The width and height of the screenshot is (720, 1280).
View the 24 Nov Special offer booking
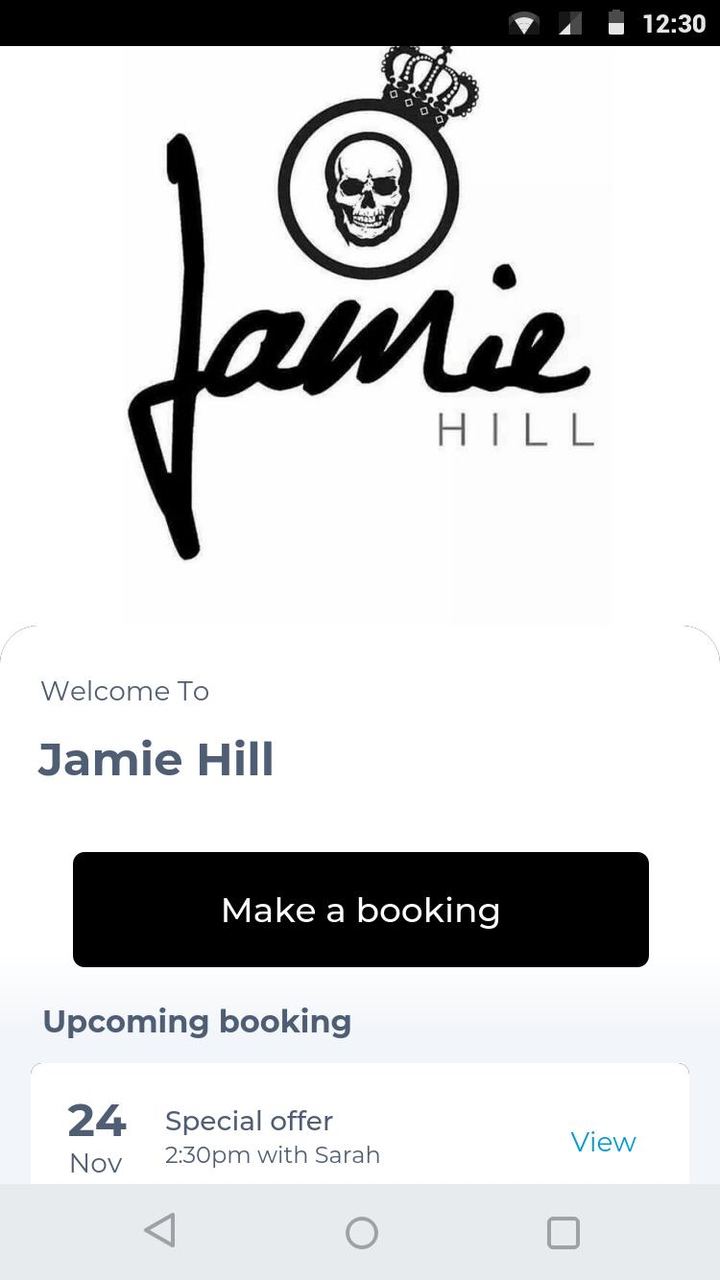tap(603, 1141)
